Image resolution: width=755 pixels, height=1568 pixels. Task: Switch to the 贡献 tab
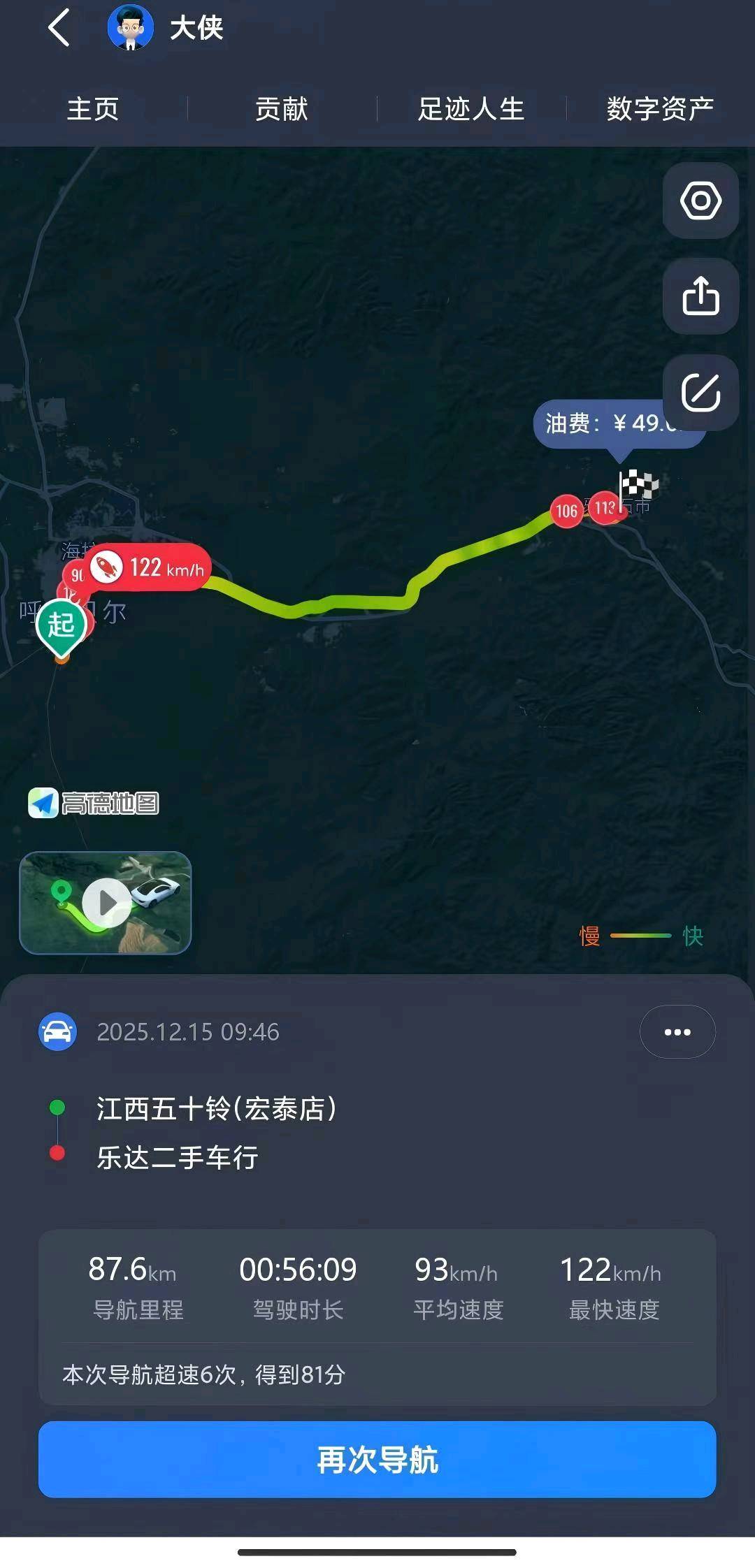(282, 109)
